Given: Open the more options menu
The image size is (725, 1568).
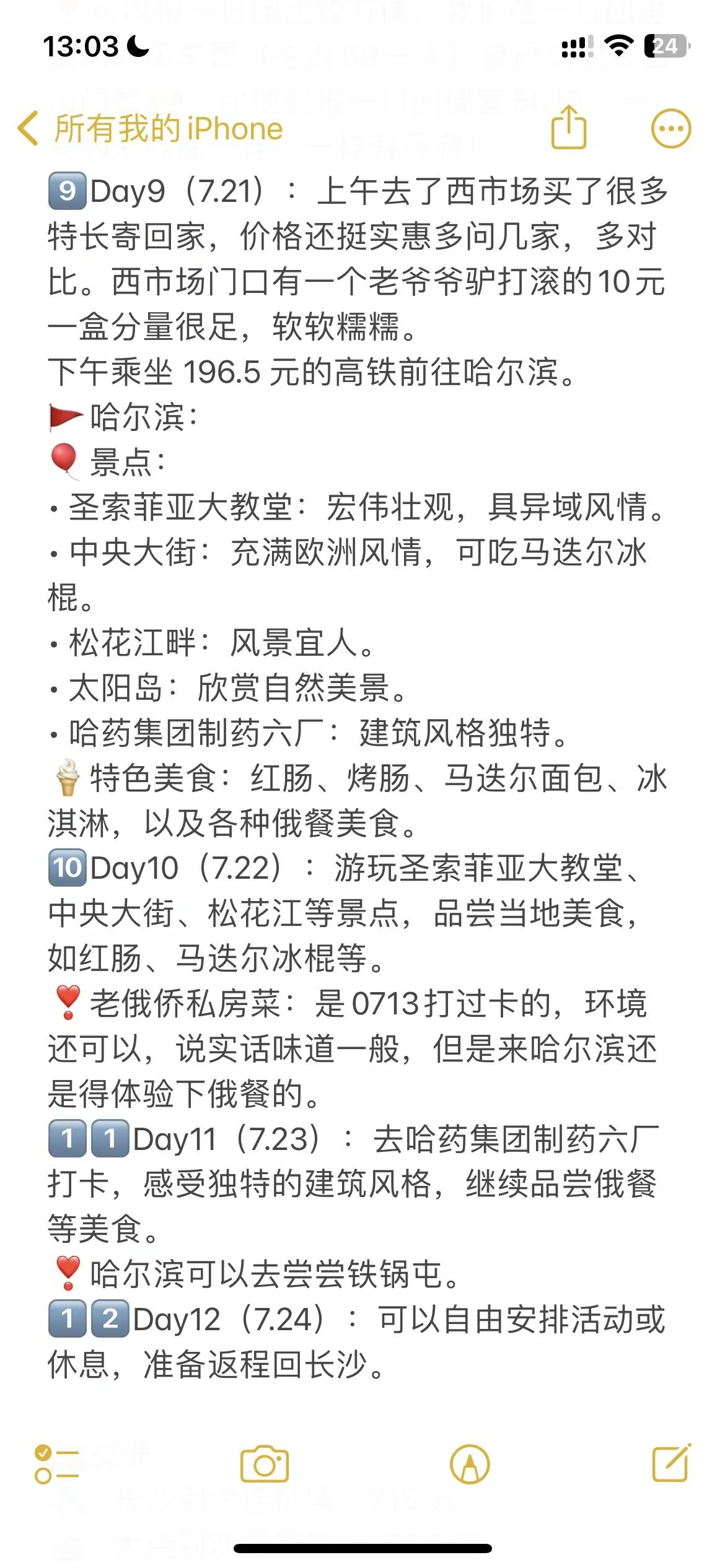Looking at the screenshot, I should [670, 129].
